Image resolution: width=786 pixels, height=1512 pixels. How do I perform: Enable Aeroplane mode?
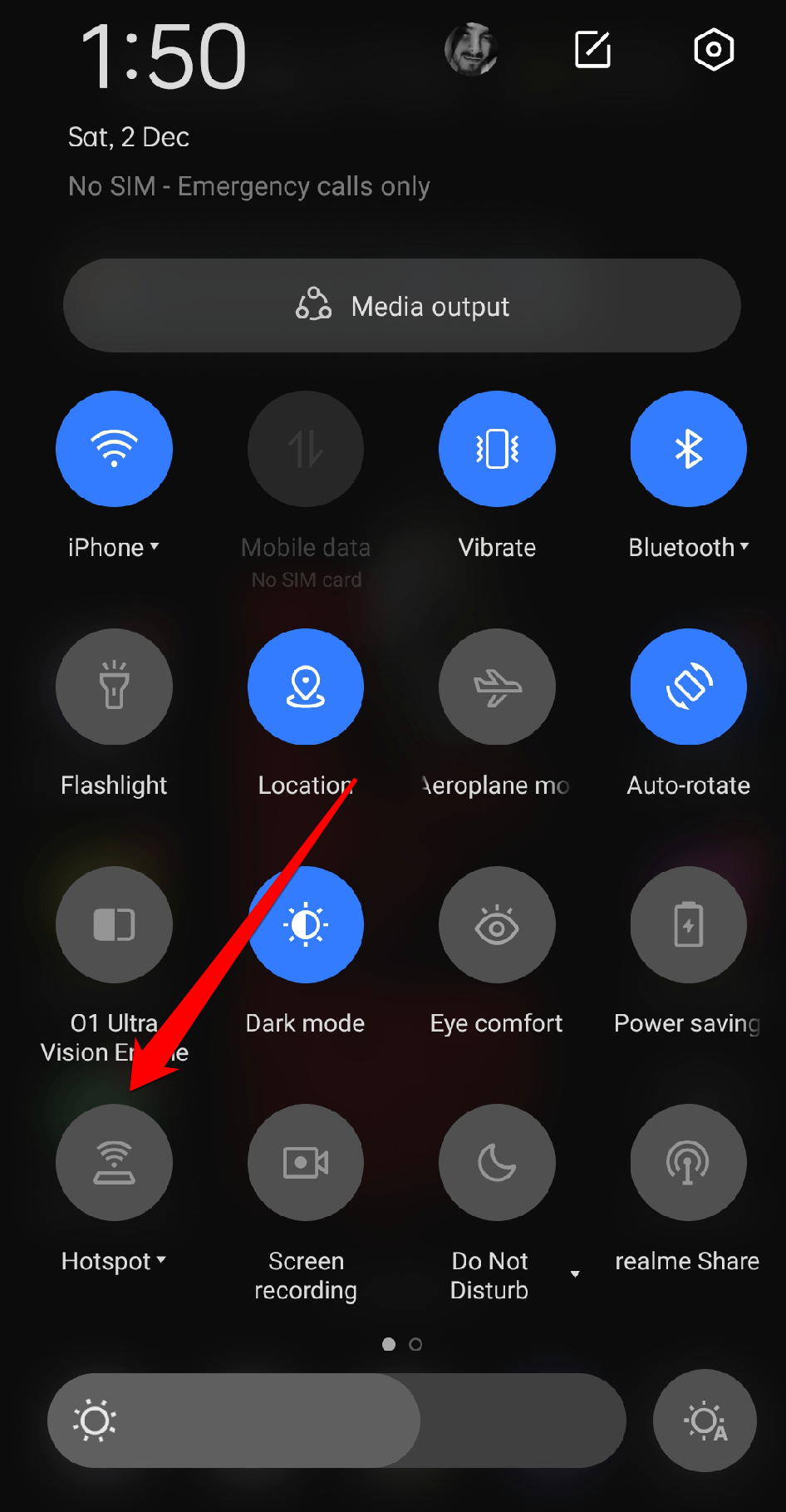496,687
